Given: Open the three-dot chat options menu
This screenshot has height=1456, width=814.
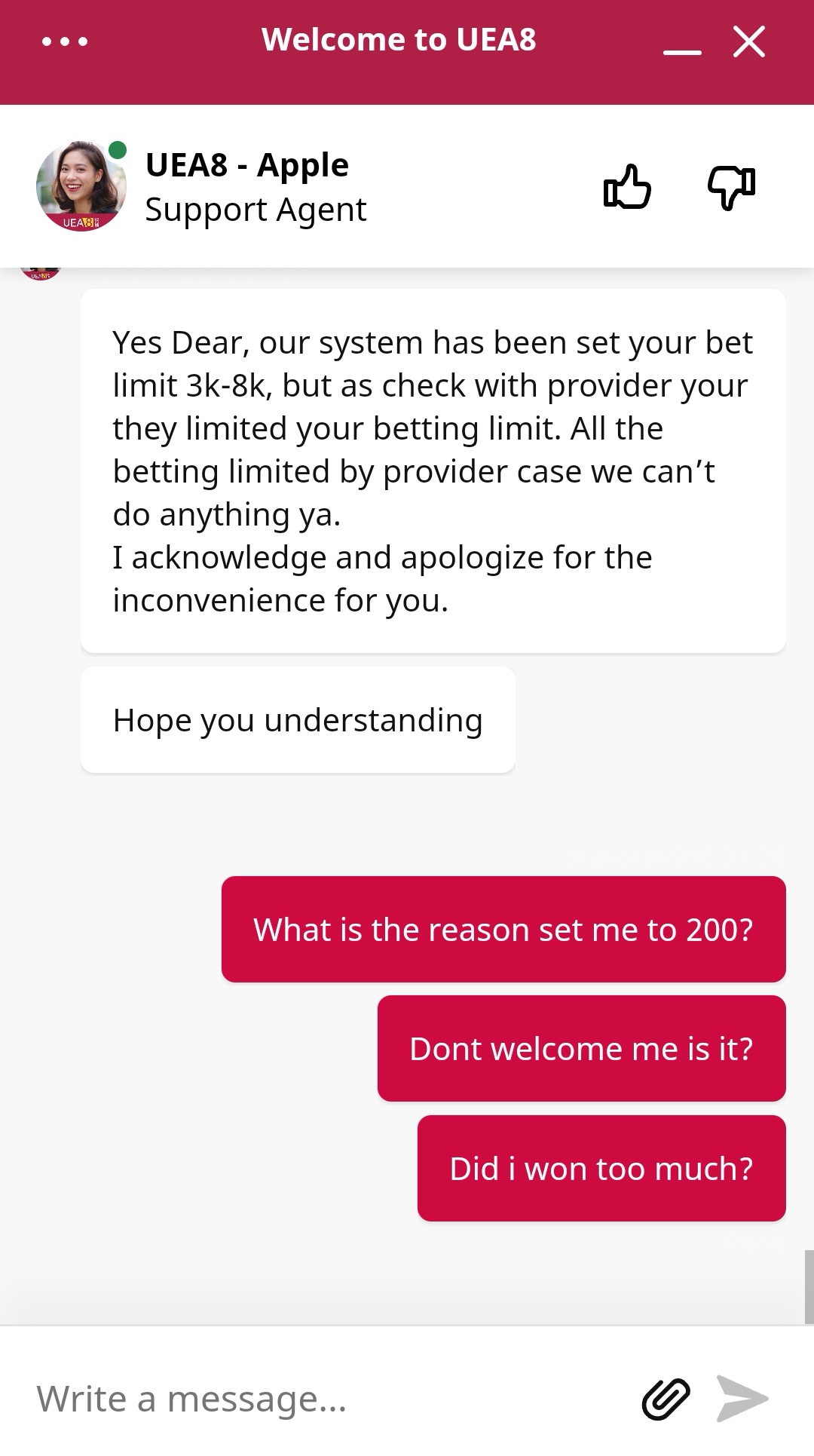Looking at the screenshot, I should [x=65, y=41].
